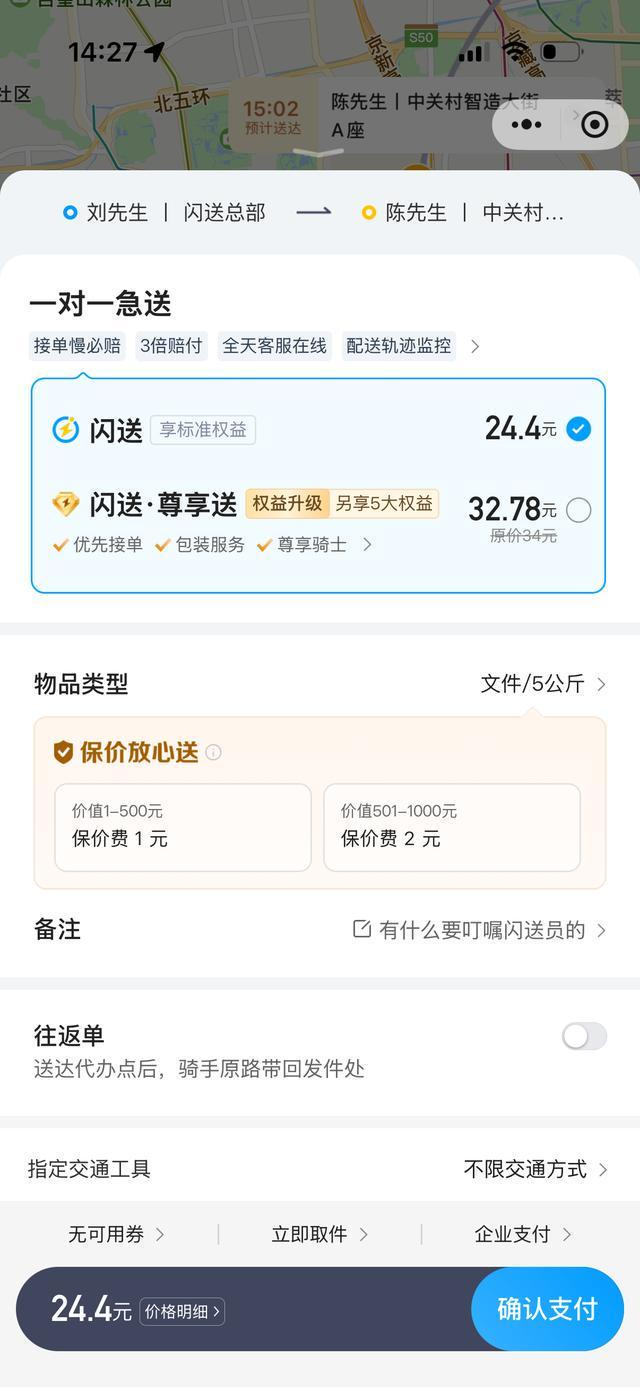Open the 无可用券 coupon selector
Image resolution: width=640 pixels, height=1387 pixels.
pos(116,1234)
